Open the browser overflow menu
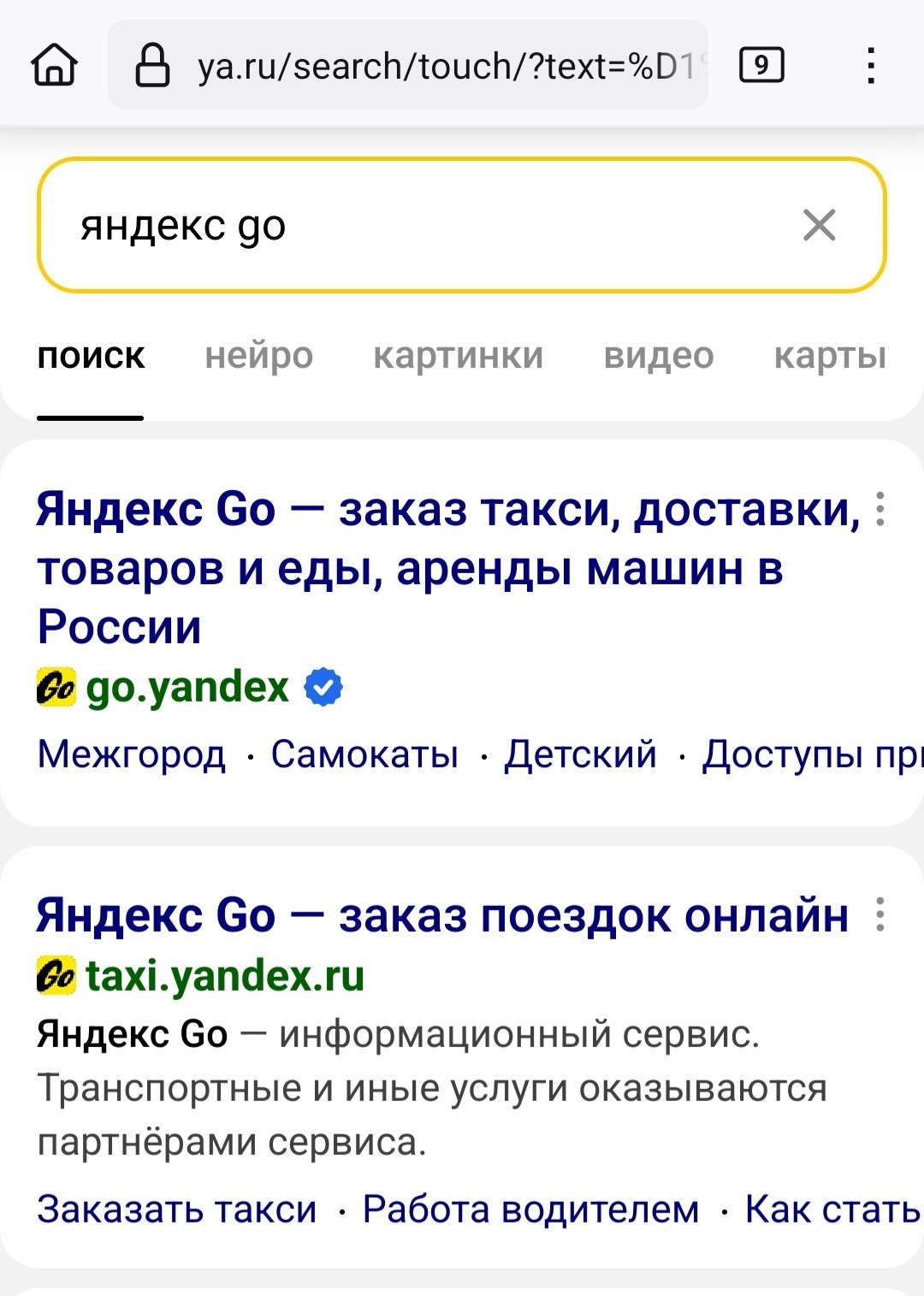The image size is (924, 1296). (x=870, y=65)
